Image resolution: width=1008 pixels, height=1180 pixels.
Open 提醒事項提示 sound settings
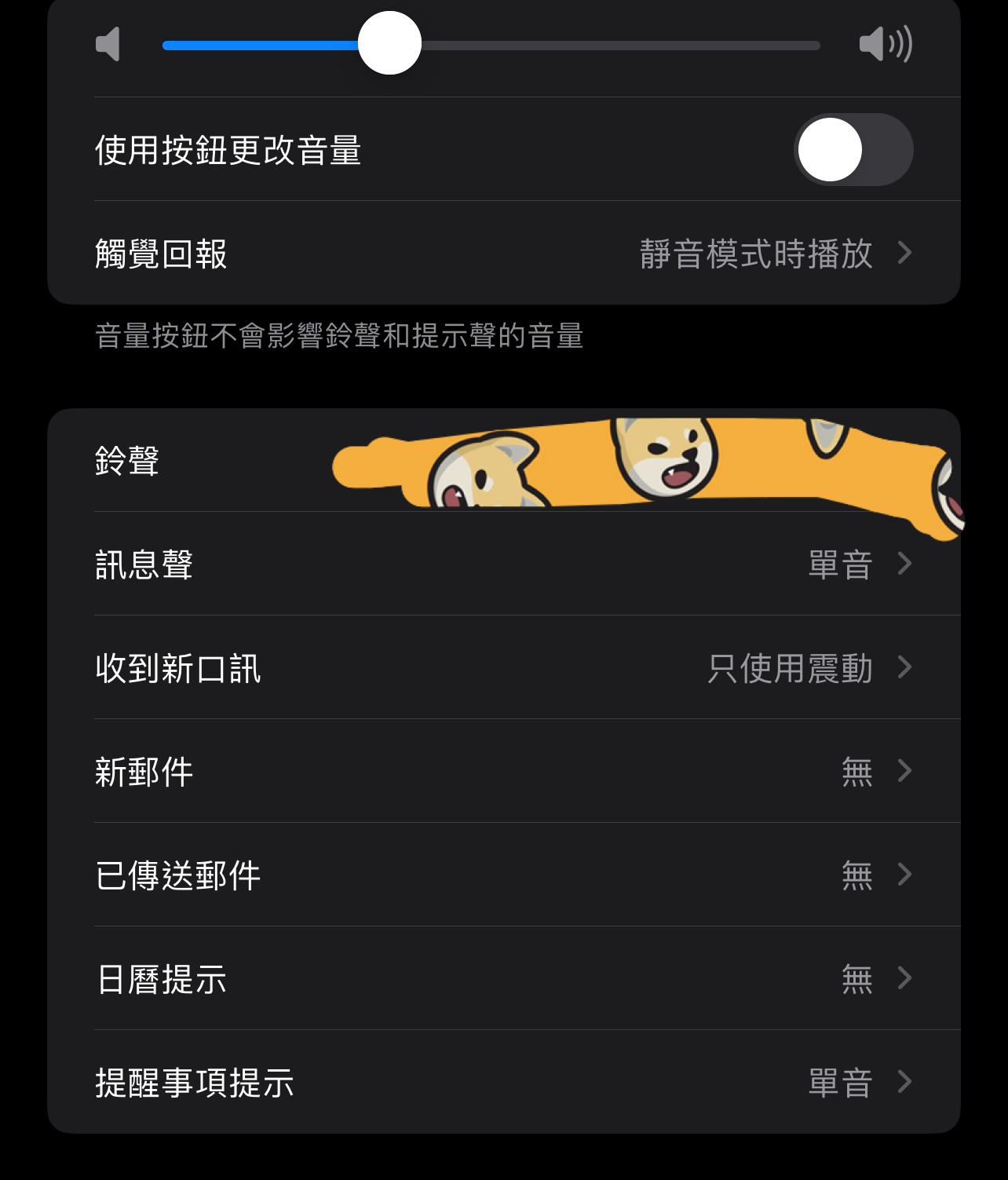(502, 1083)
